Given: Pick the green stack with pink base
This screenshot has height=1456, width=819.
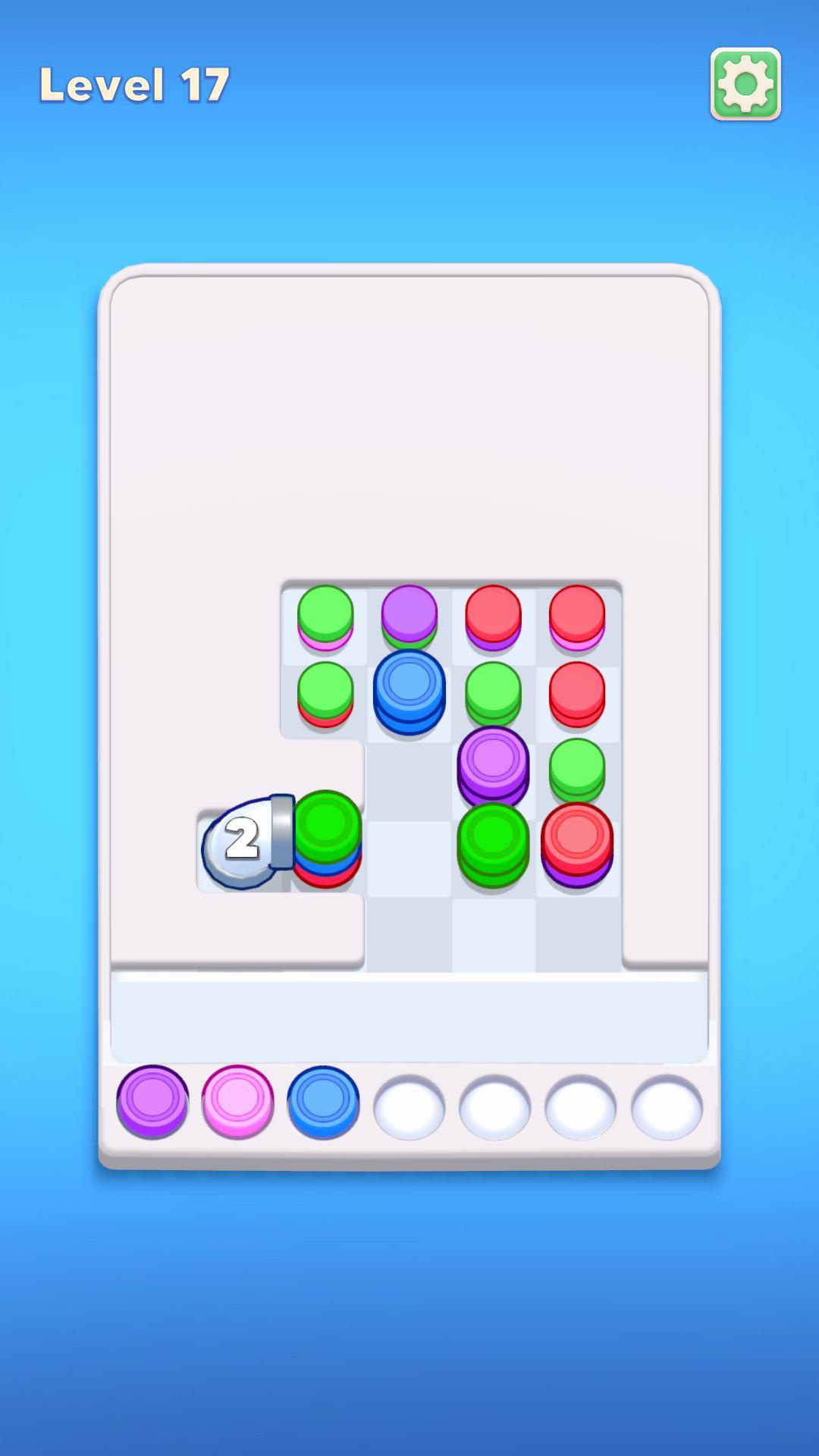Looking at the screenshot, I should point(325,616).
